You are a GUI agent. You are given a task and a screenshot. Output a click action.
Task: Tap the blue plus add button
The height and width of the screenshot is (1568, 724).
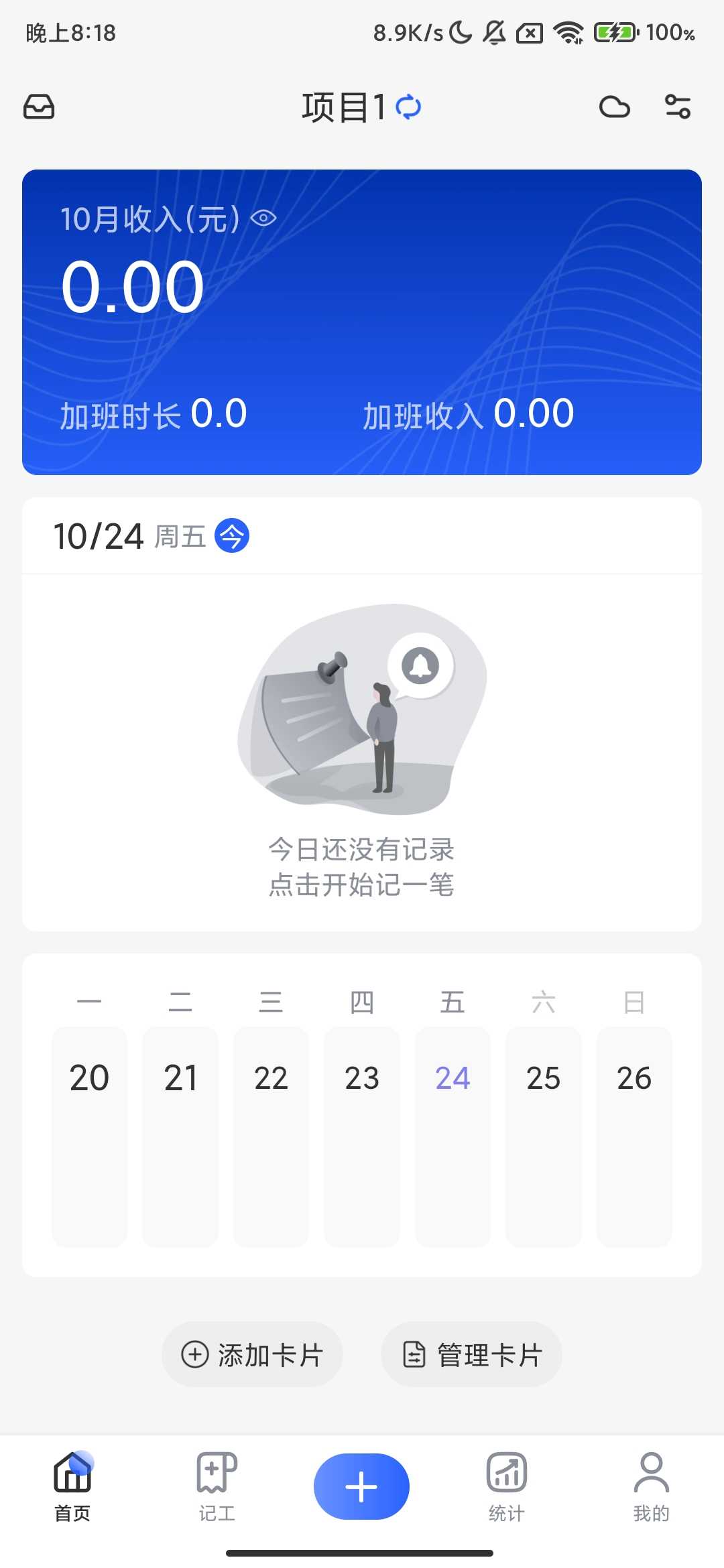tap(361, 1486)
